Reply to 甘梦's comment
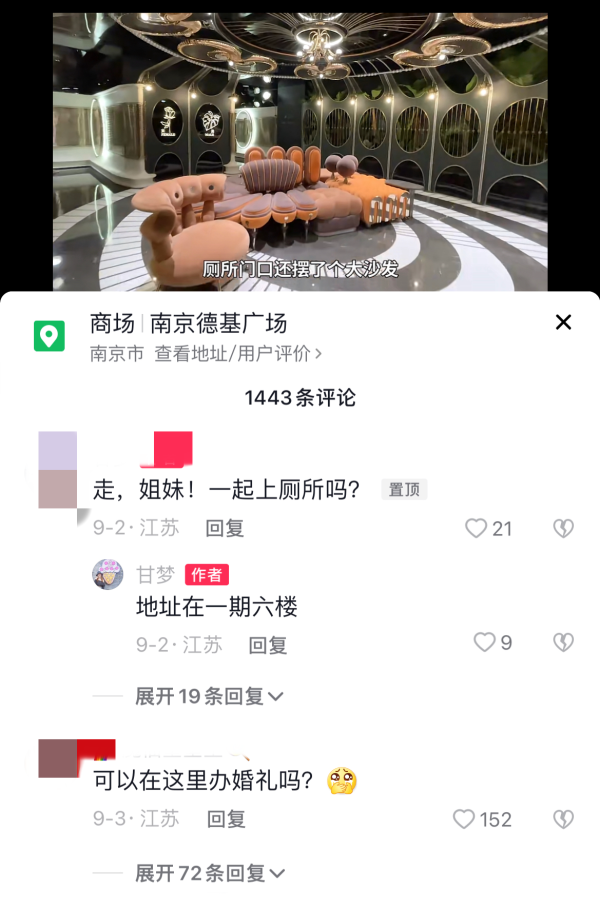 (267, 645)
